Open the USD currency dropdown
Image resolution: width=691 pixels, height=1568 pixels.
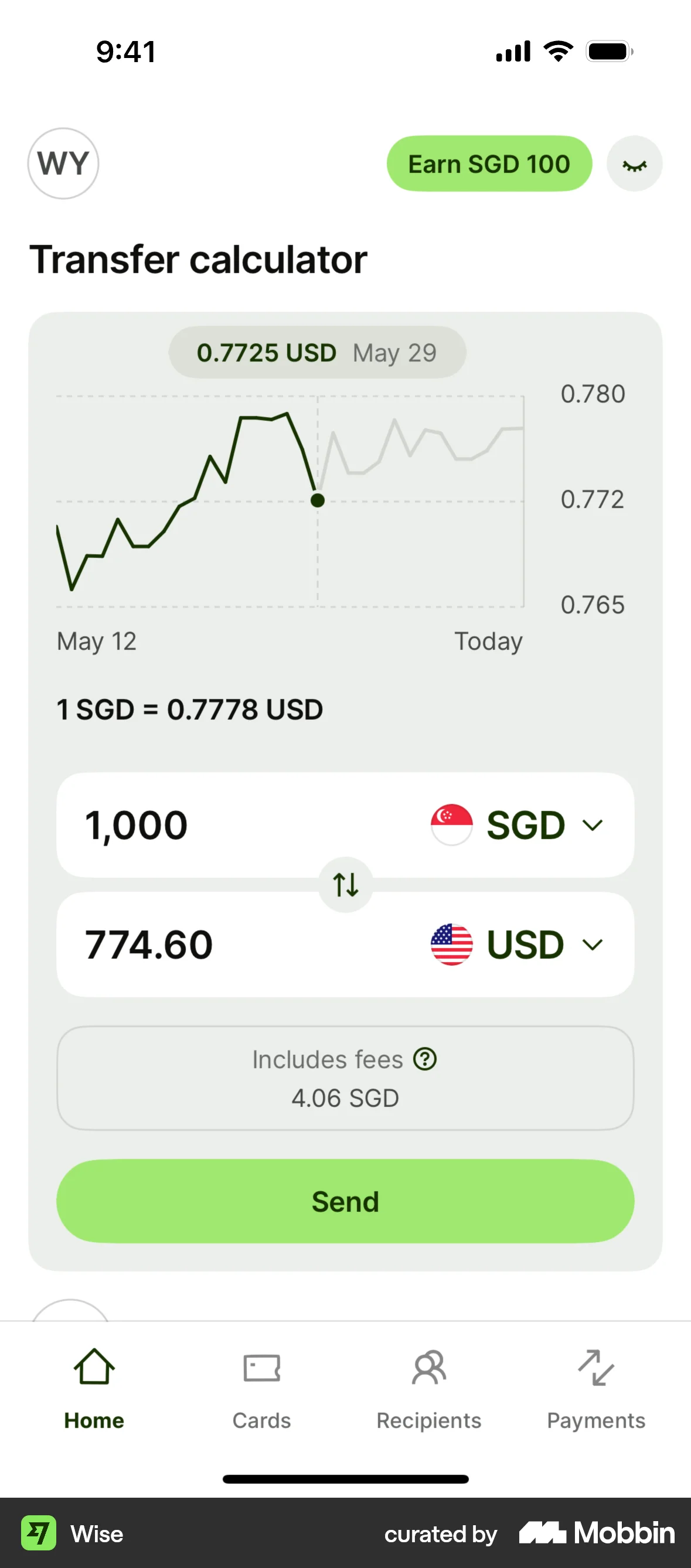pos(593,944)
